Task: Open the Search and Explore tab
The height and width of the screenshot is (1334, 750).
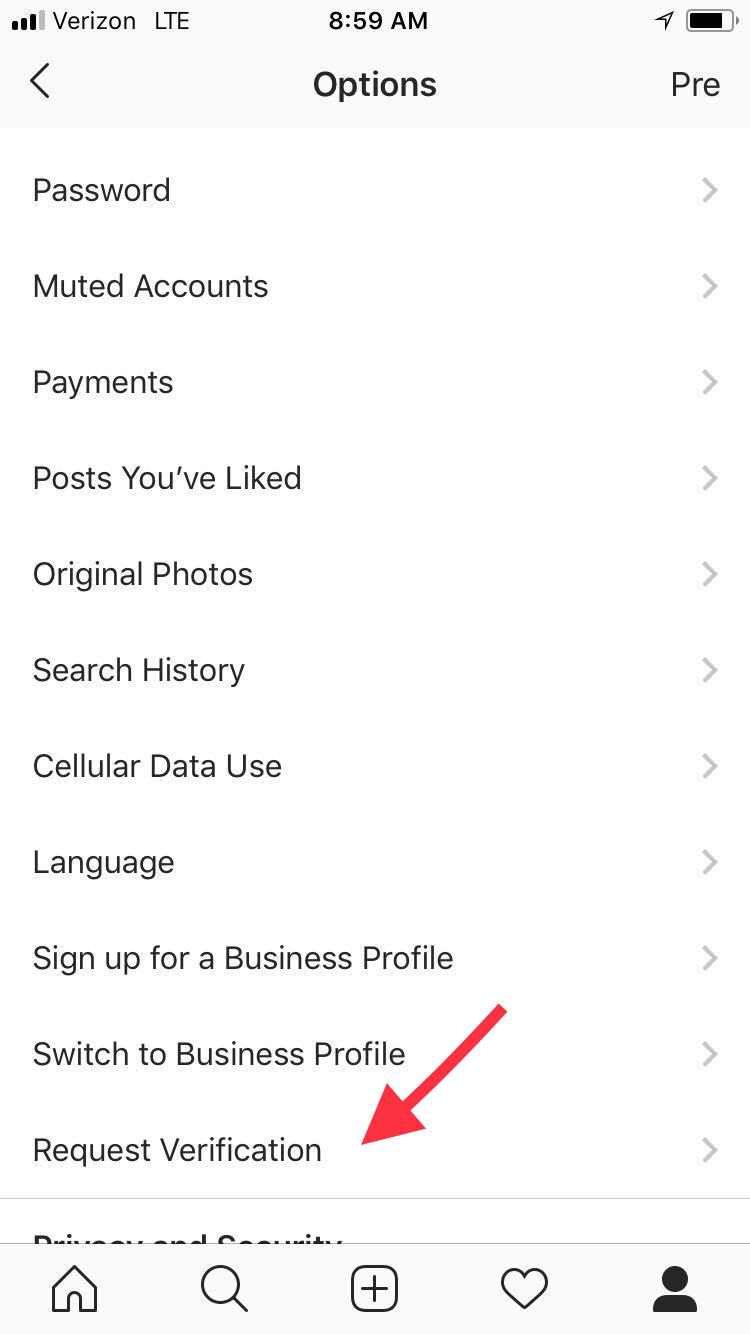Action: click(x=224, y=1289)
